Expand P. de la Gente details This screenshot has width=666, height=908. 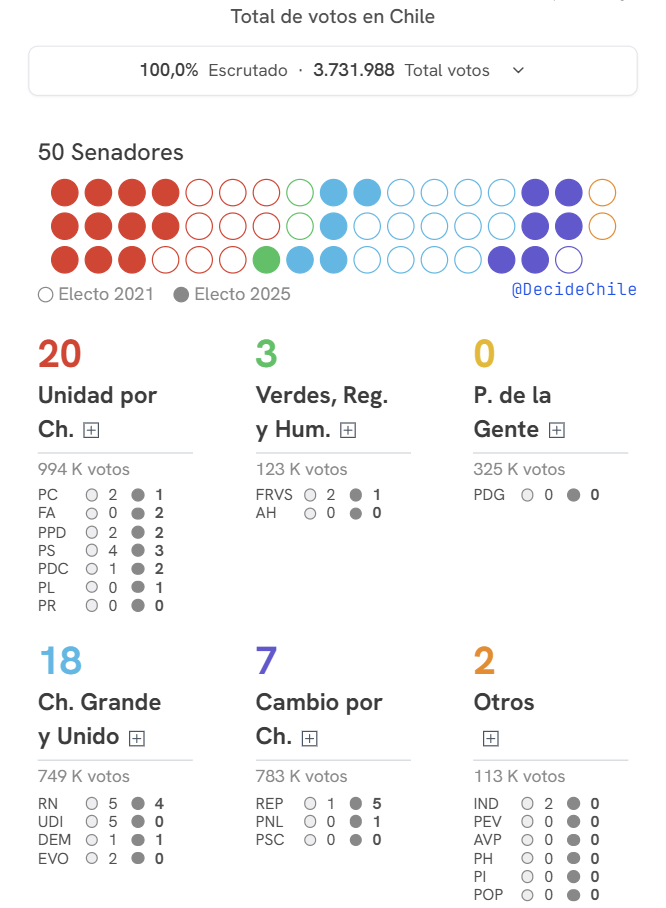click(x=557, y=430)
